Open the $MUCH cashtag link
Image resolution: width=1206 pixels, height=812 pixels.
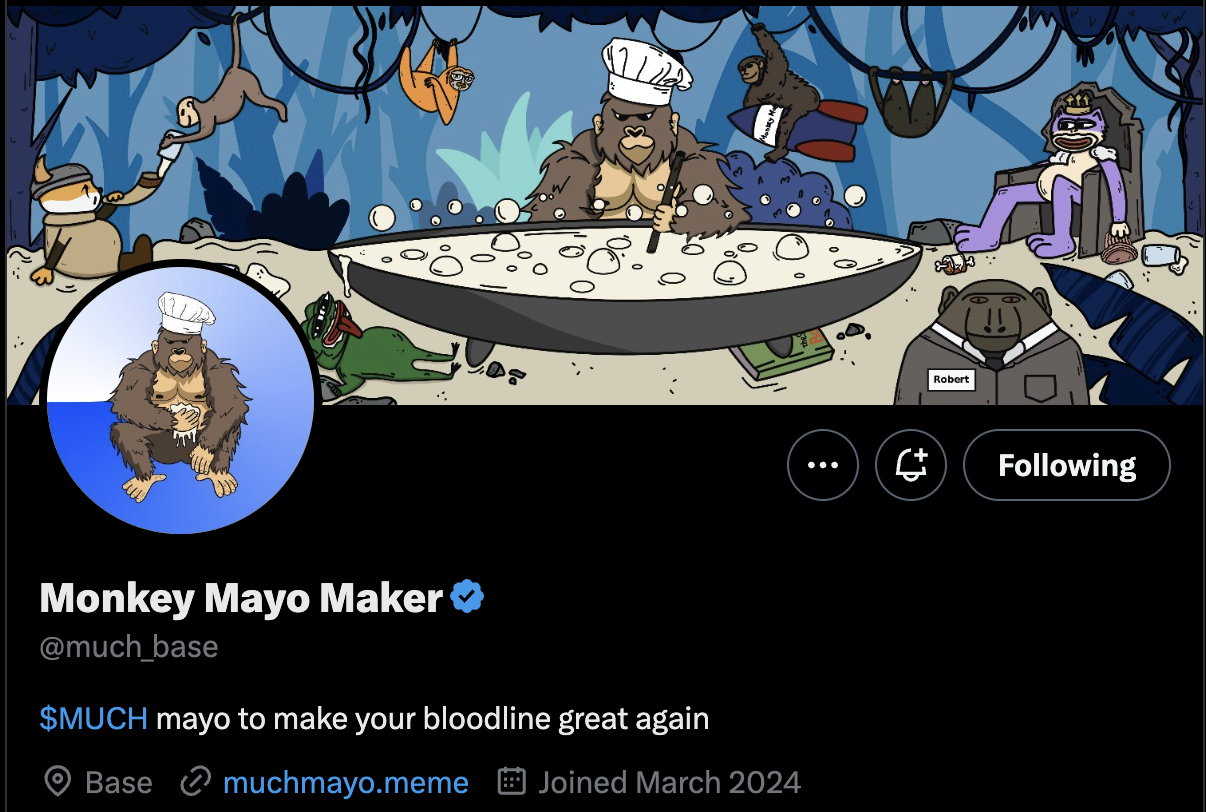[x=94, y=718]
